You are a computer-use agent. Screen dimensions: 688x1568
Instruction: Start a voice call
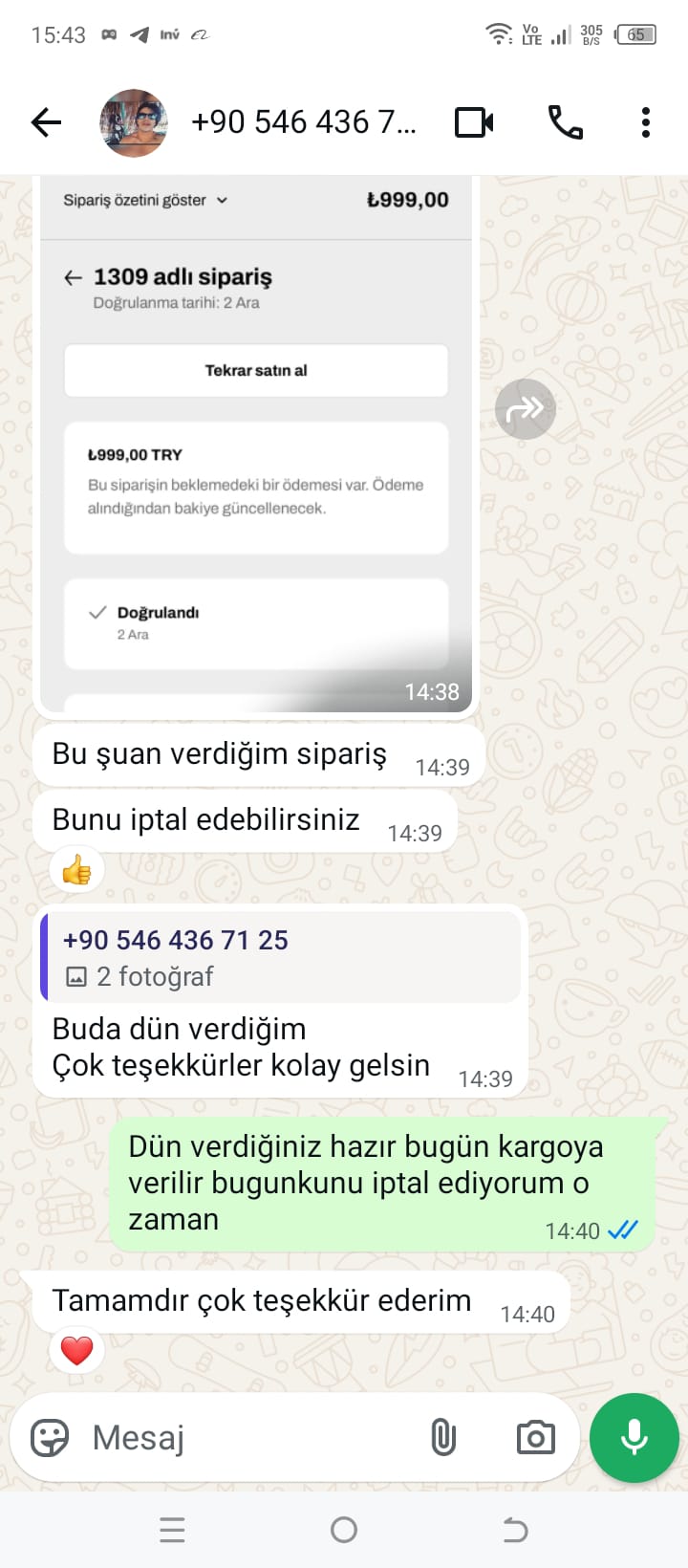[x=565, y=122]
